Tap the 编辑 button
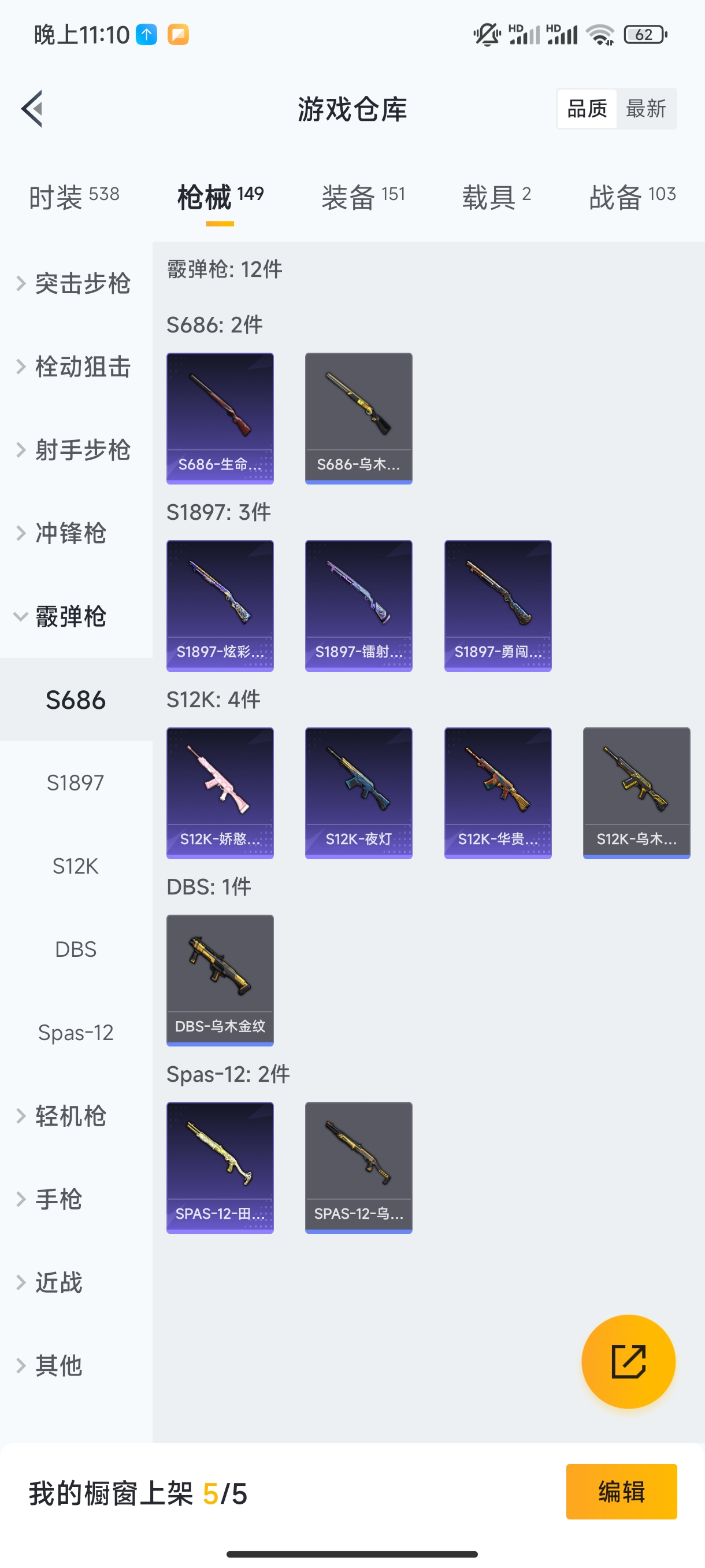Viewport: 705px width, 1568px height. (621, 1491)
